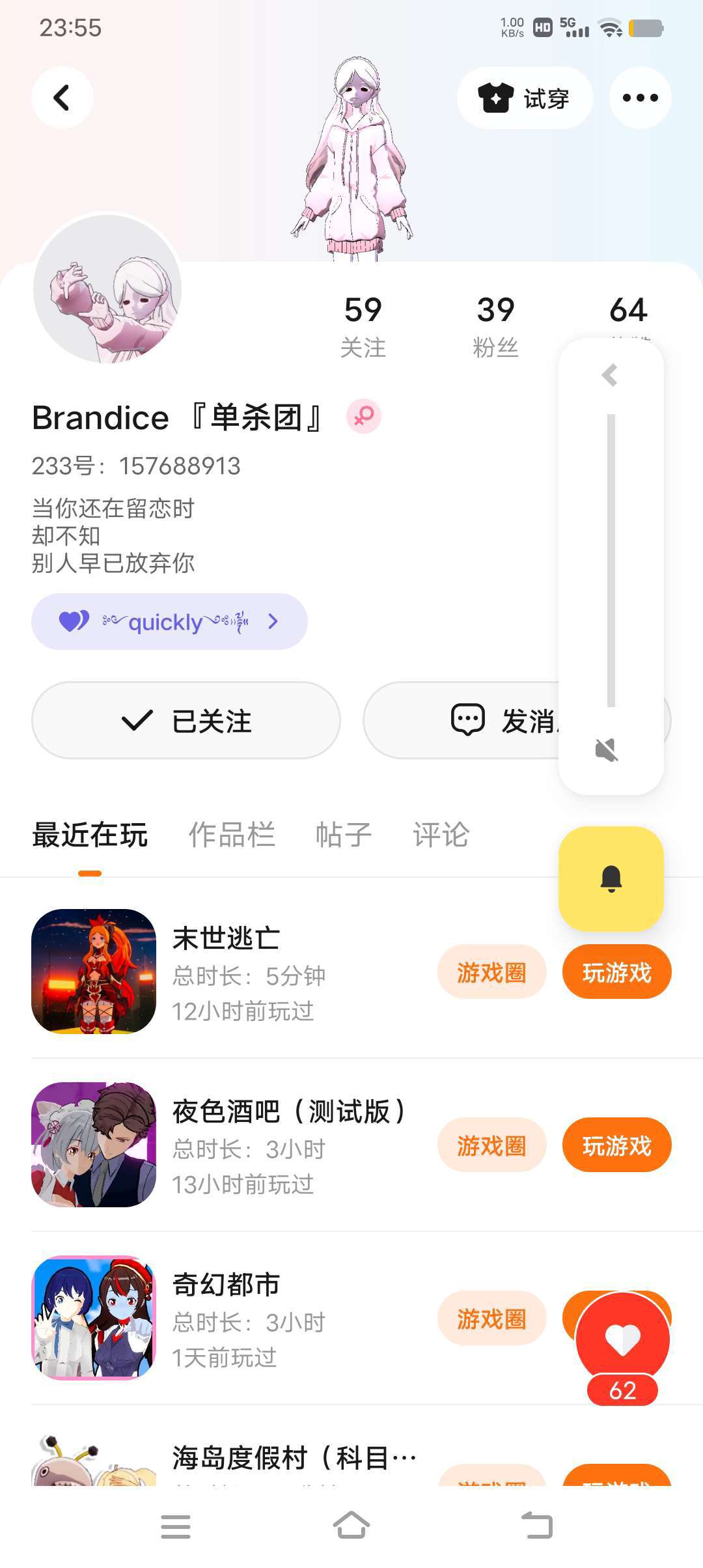Send a message to Brandice
The height and width of the screenshot is (1568, 703).
coord(469,720)
